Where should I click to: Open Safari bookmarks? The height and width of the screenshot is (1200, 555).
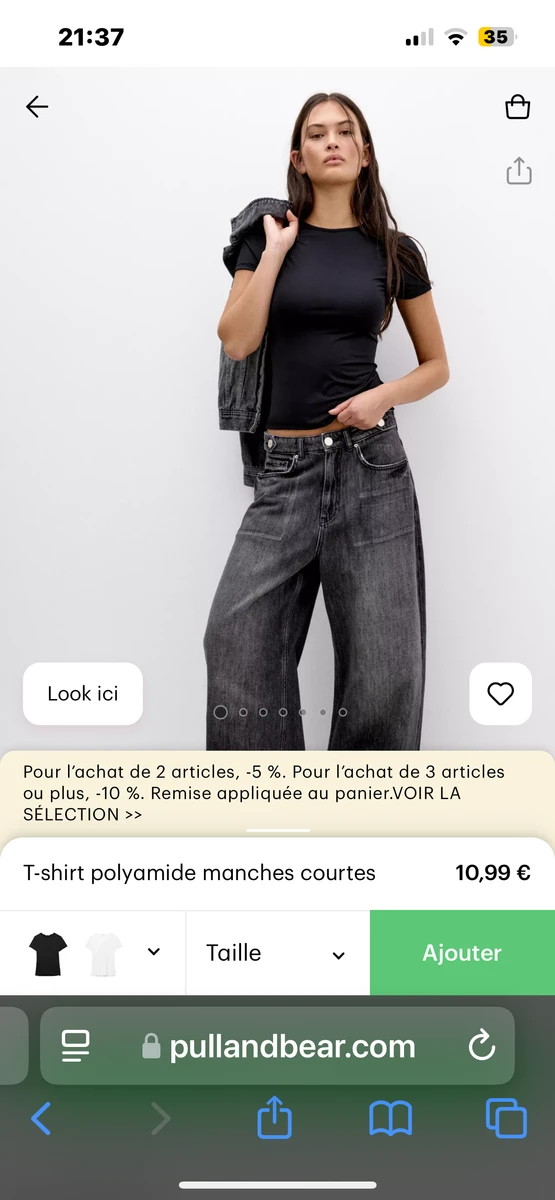[390, 1118]
